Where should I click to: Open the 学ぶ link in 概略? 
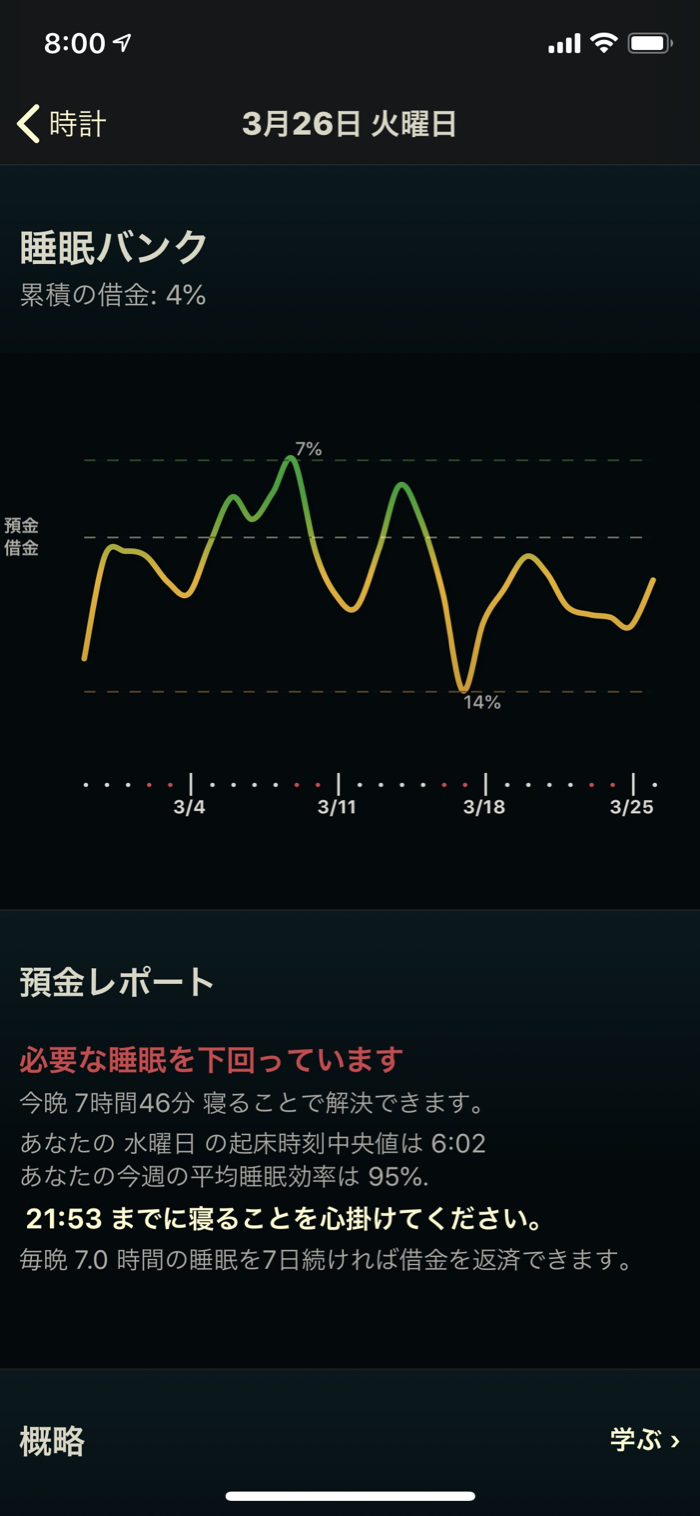[x=644, y=1440]
